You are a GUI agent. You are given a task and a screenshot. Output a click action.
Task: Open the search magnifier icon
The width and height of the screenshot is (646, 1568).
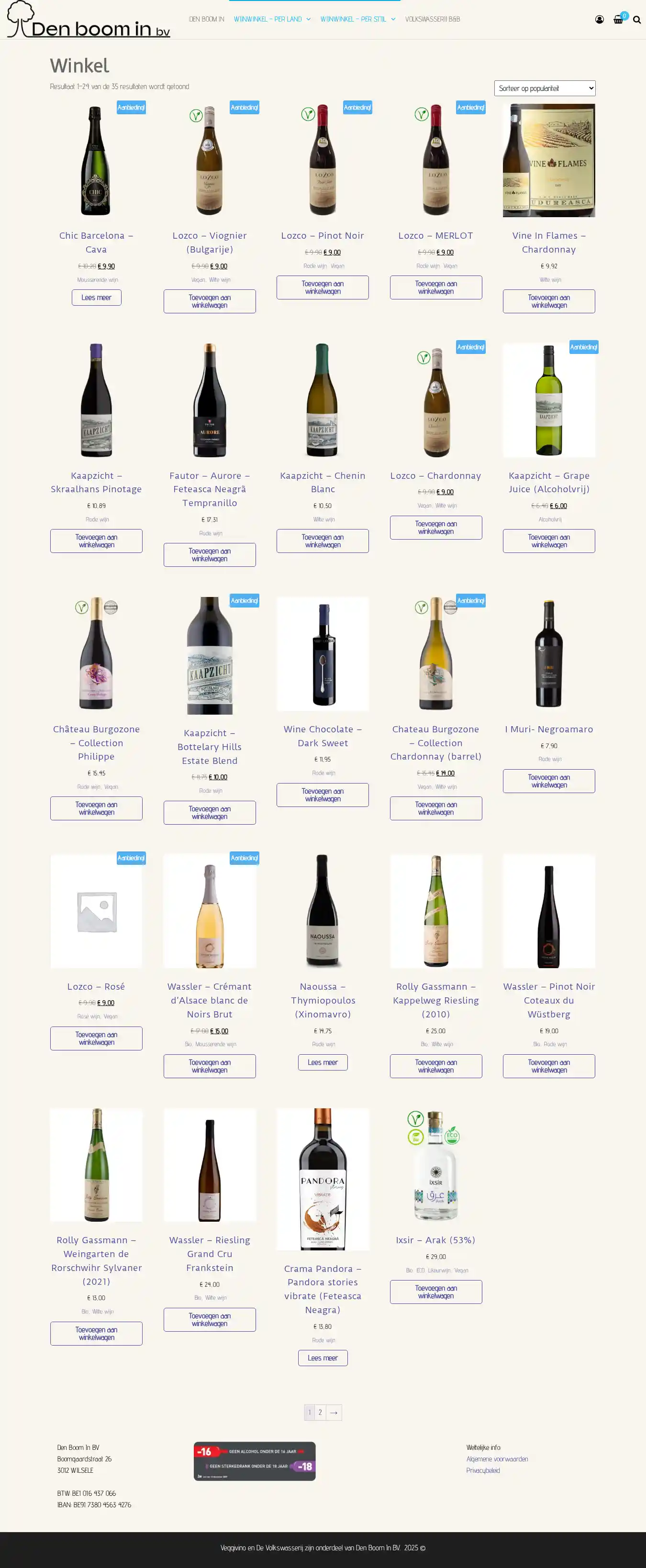click(x=637, y=20)
